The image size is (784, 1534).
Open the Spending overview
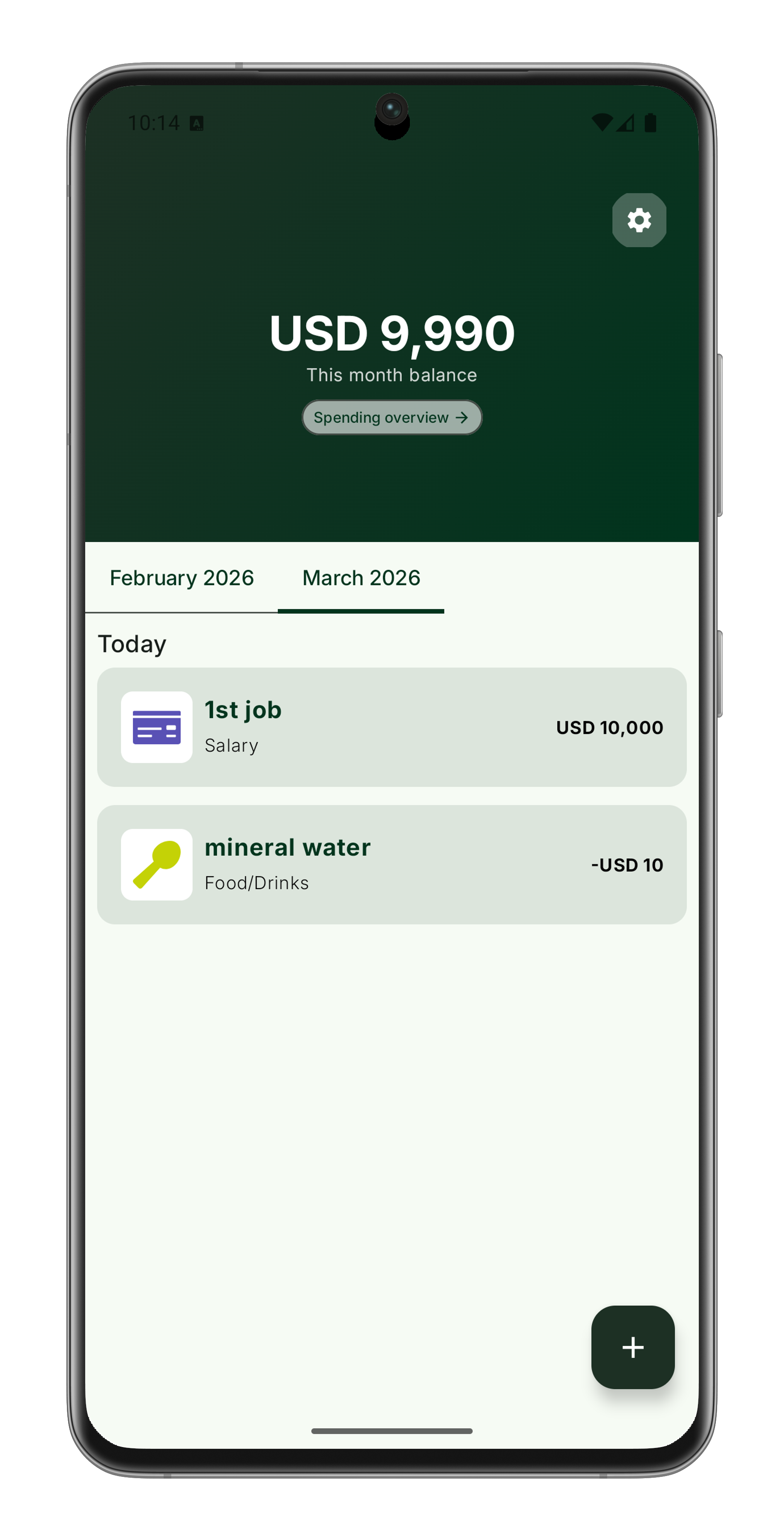pyautogui.click(x=392, y=418)
